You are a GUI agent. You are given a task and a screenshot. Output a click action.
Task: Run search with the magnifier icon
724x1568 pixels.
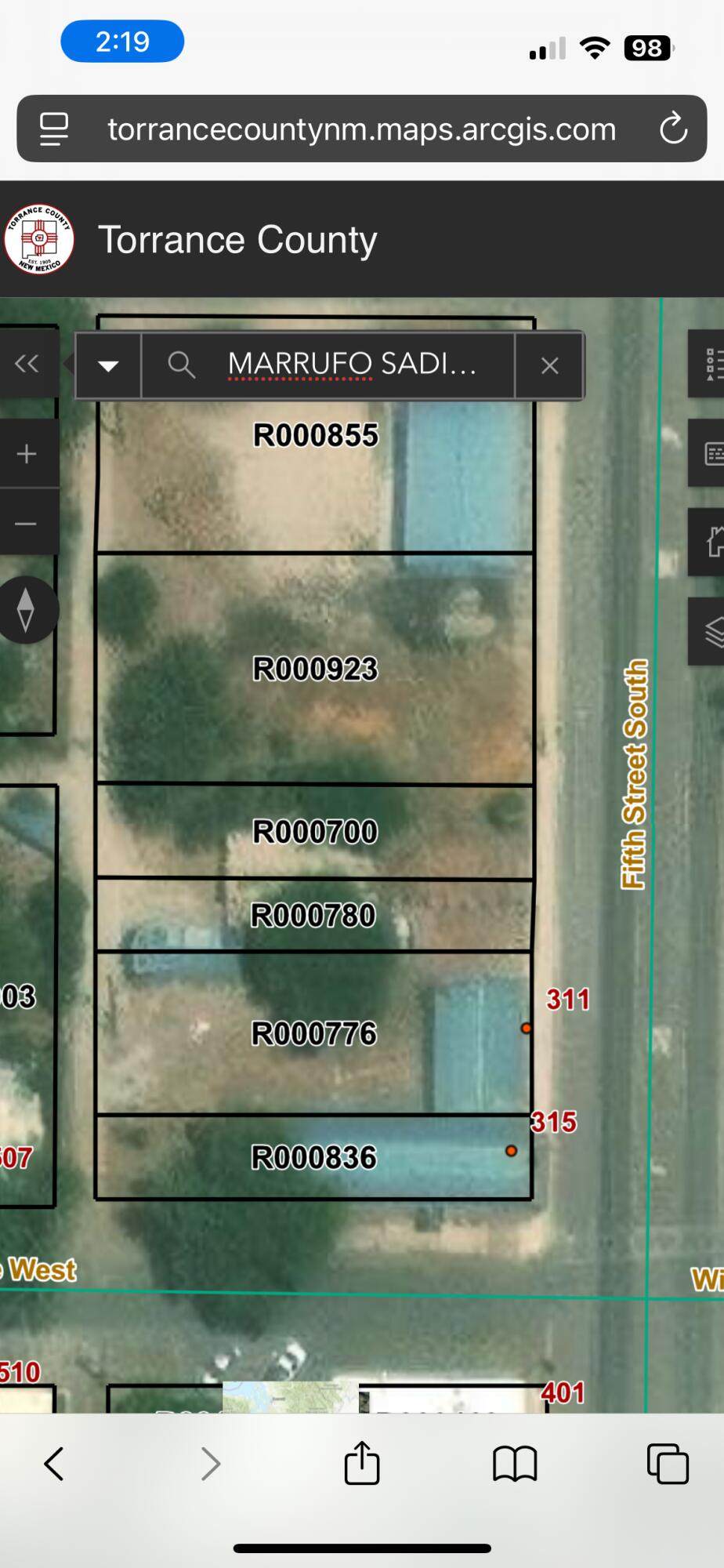click(181, 365)
